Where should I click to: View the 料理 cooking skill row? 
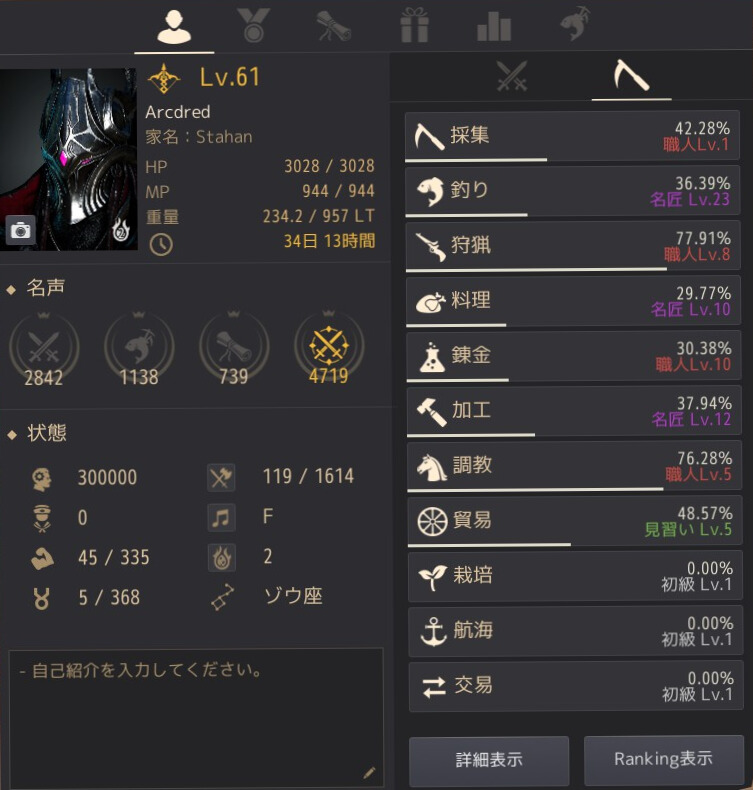(x=573, y=301)
